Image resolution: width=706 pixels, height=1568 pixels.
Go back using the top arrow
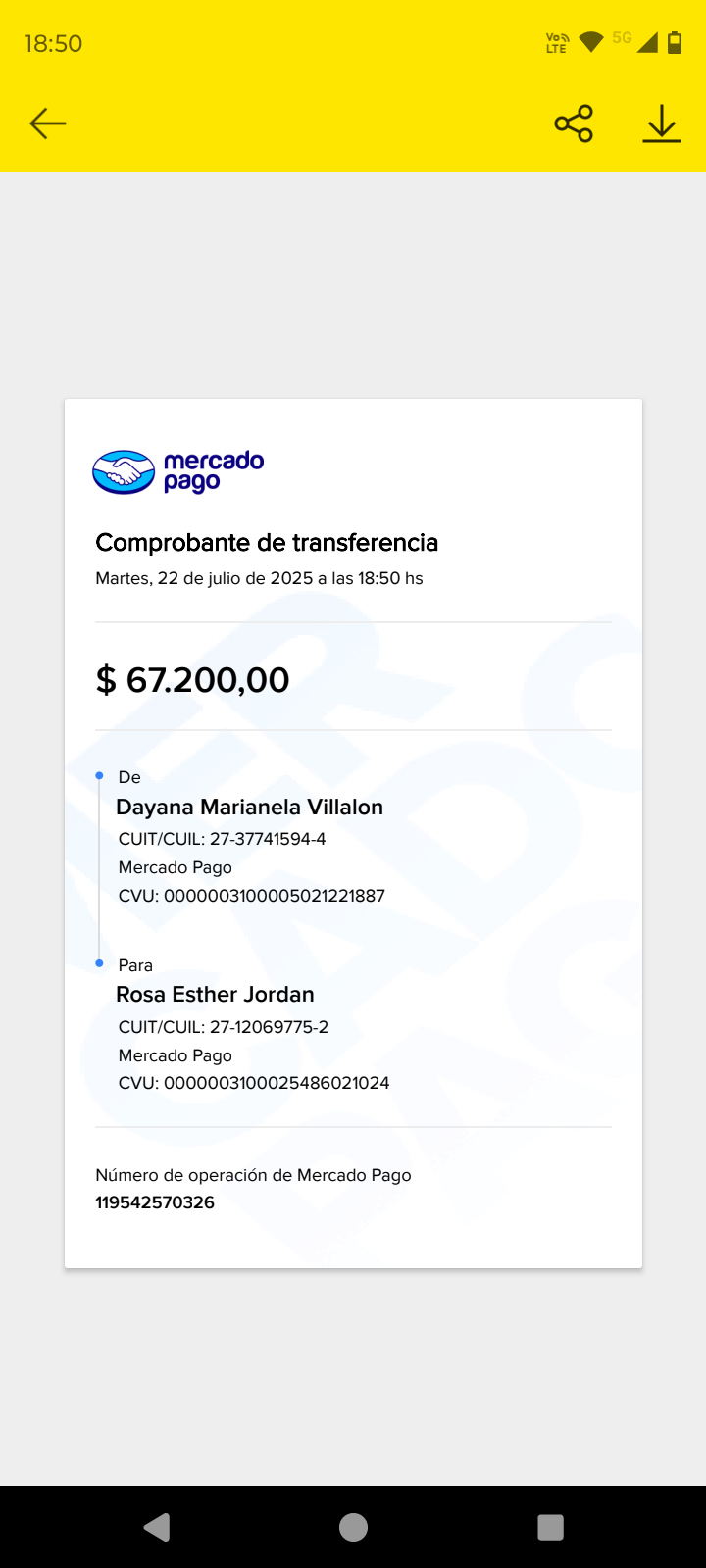click(x=47, y=123)
